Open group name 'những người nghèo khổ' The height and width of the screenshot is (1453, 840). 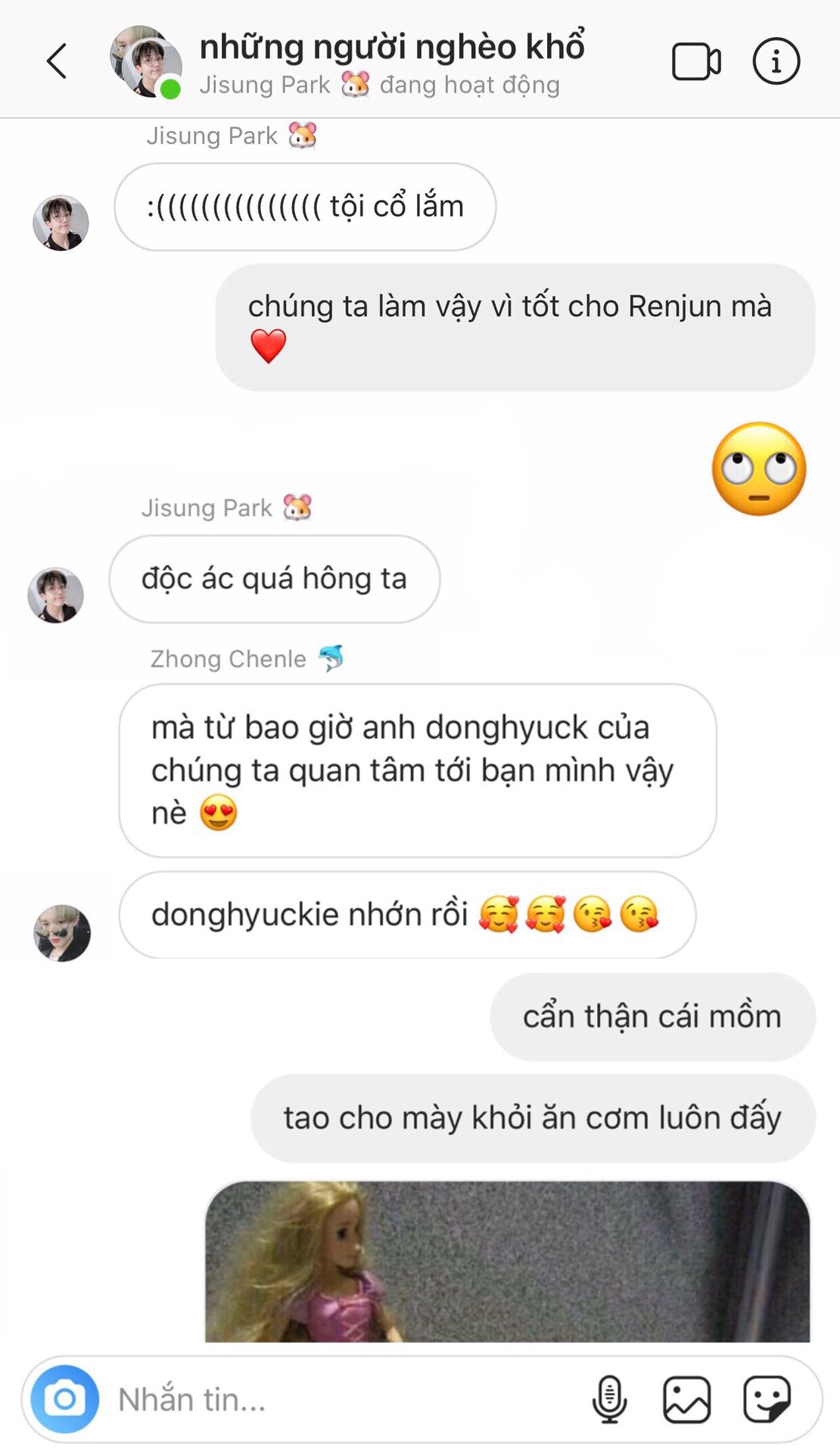392,46
